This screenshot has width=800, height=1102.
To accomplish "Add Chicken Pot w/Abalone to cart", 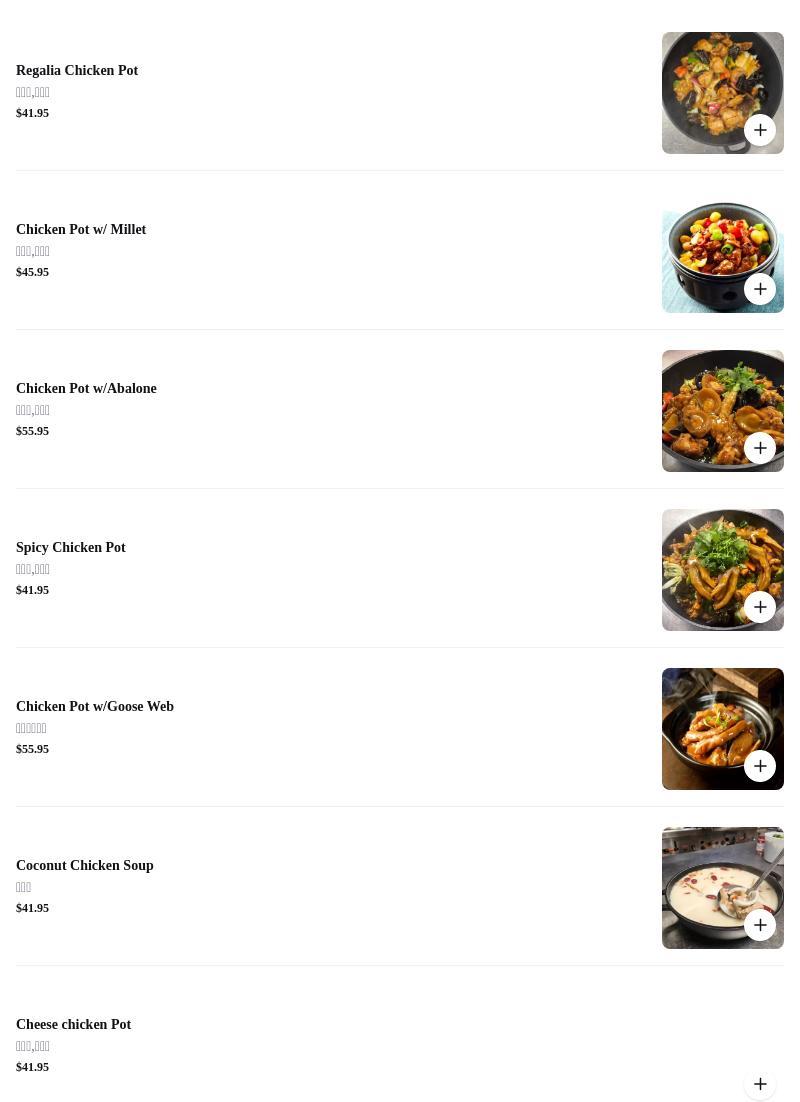I will (760, 448).
